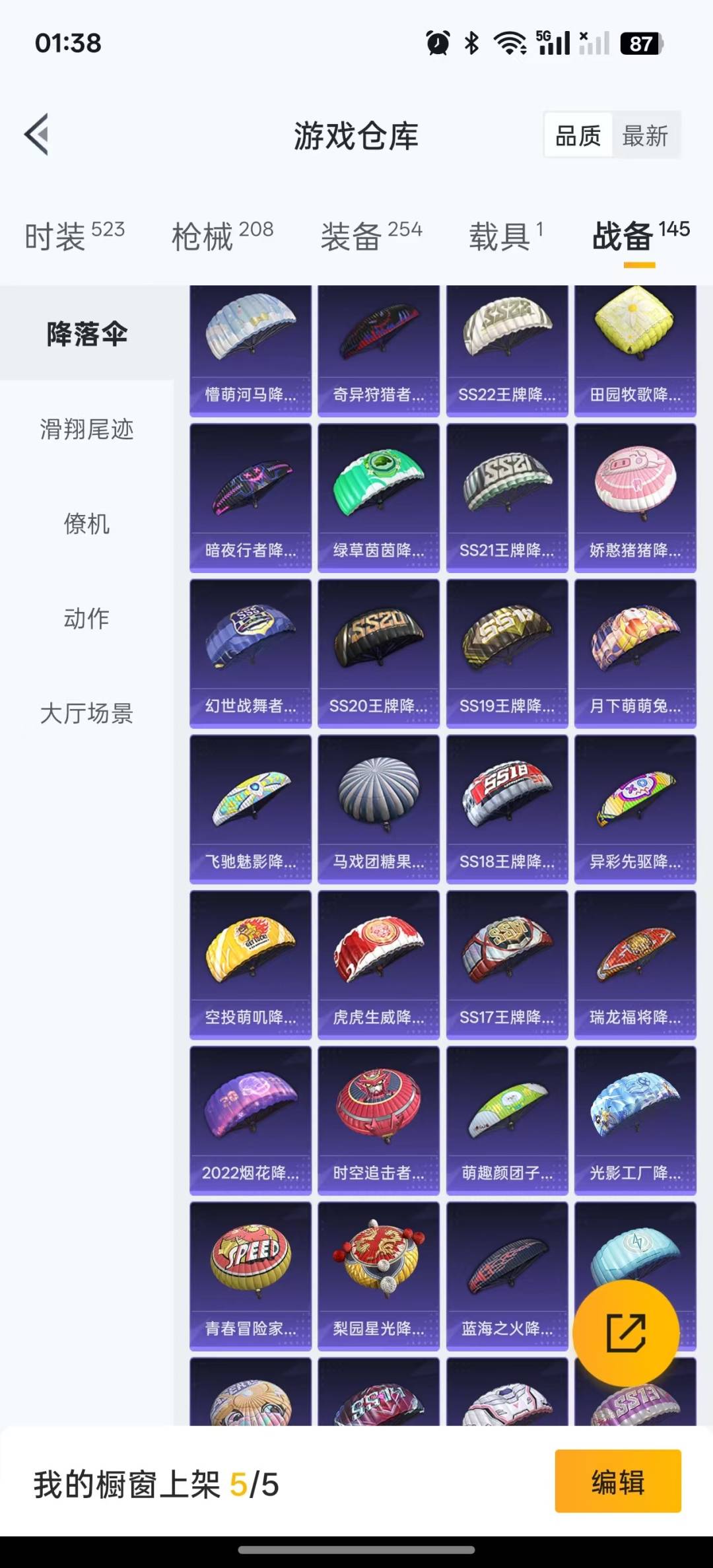The image size is (713, 1568).
Task: Open the SS22王牌 parachute item
Action: click(507, 351)
